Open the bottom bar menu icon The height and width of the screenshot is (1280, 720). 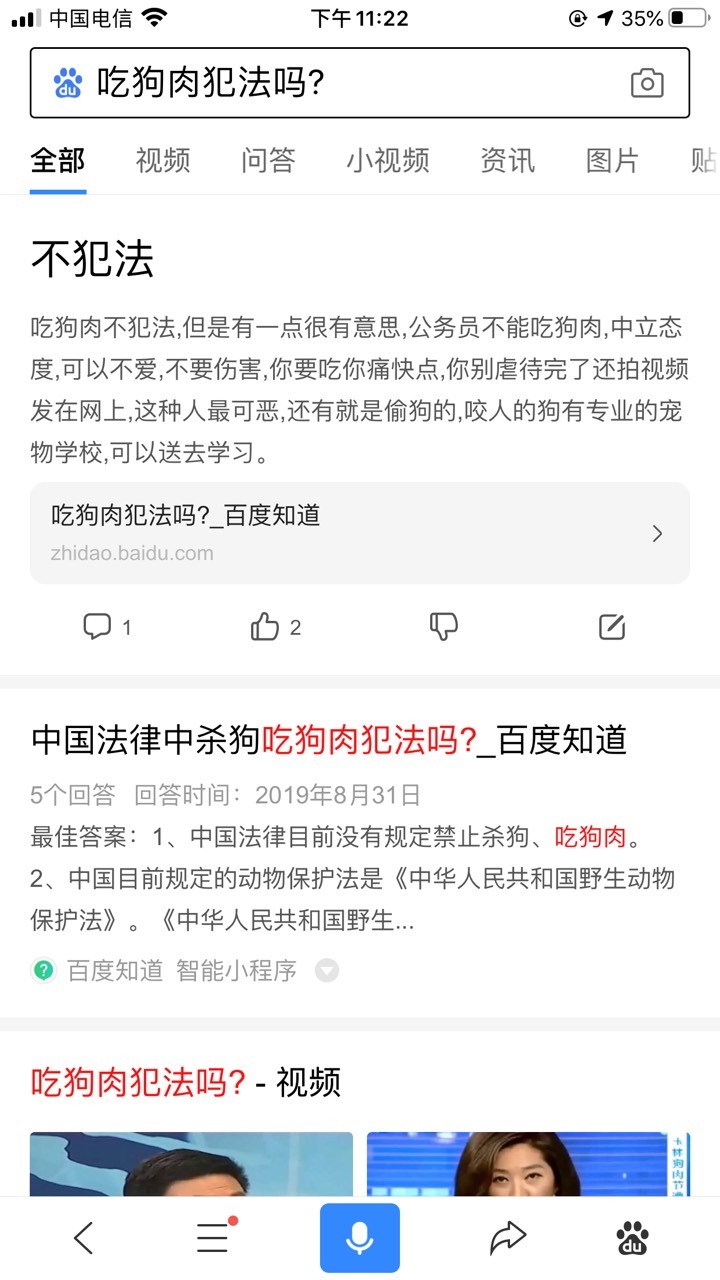(x=214, y=1237)
